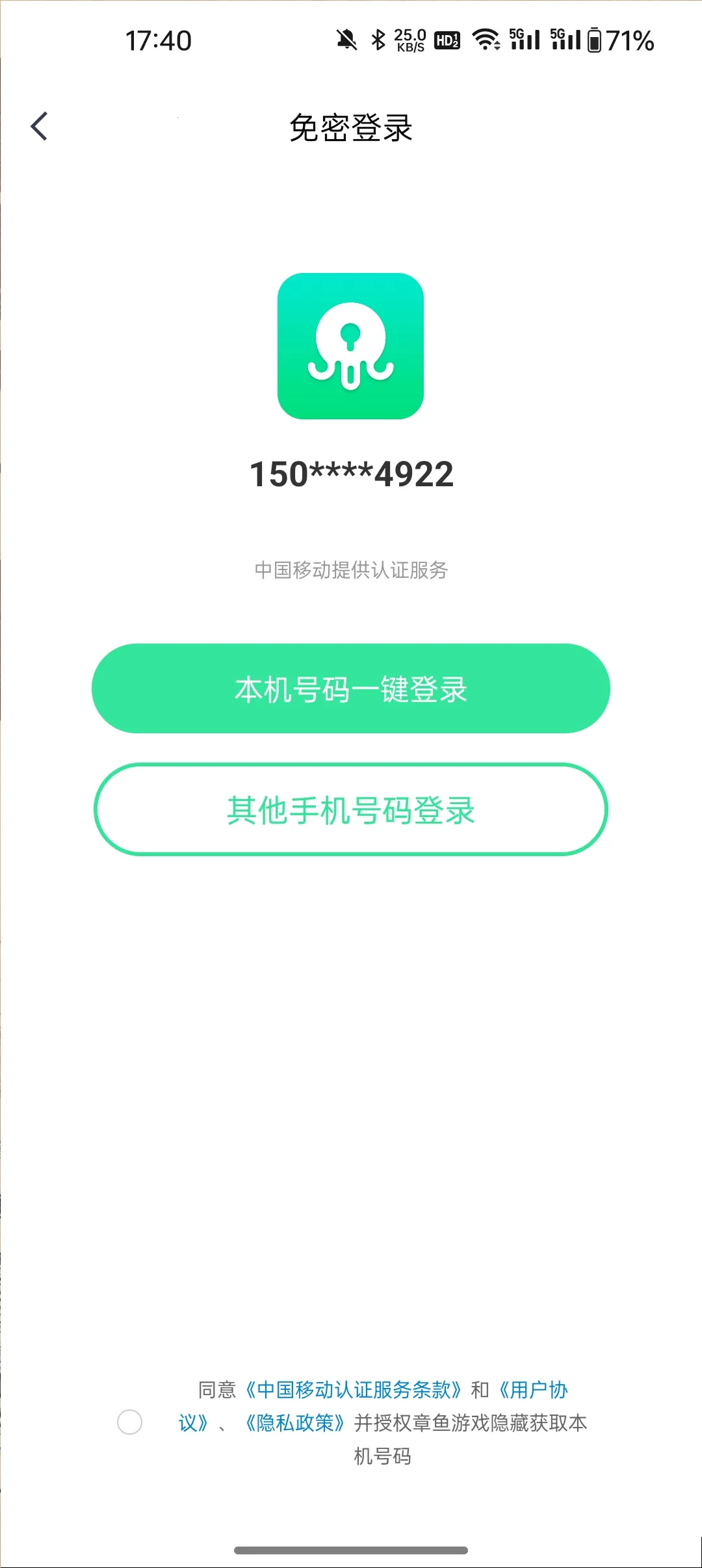
Task: Tap the 免密登录 page title
Action: coord(351,127)
